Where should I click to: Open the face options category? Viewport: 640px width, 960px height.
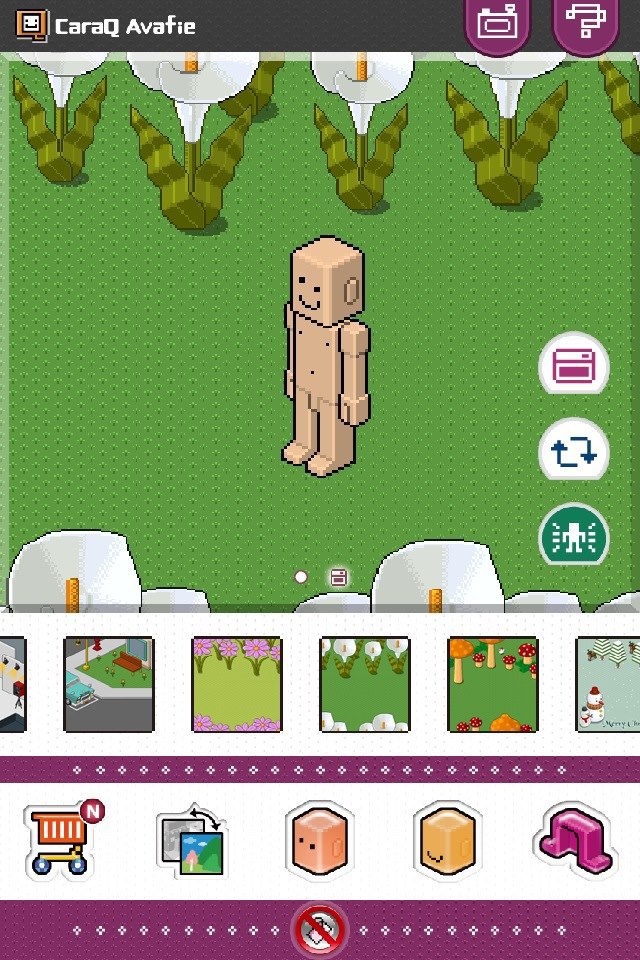pyautogui.click(x=448, y=842)
